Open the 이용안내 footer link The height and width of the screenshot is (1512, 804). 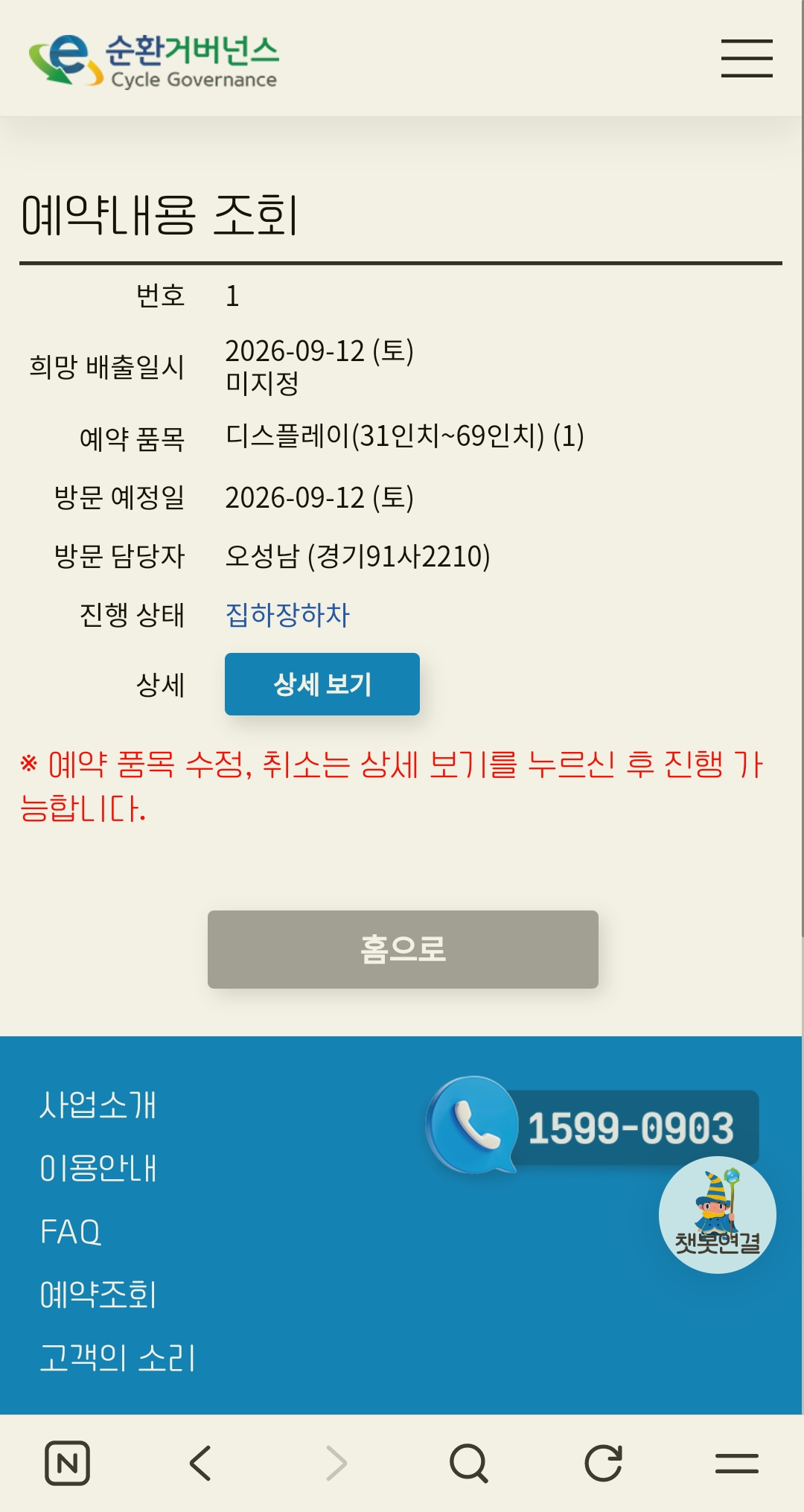coord(98,1168)
